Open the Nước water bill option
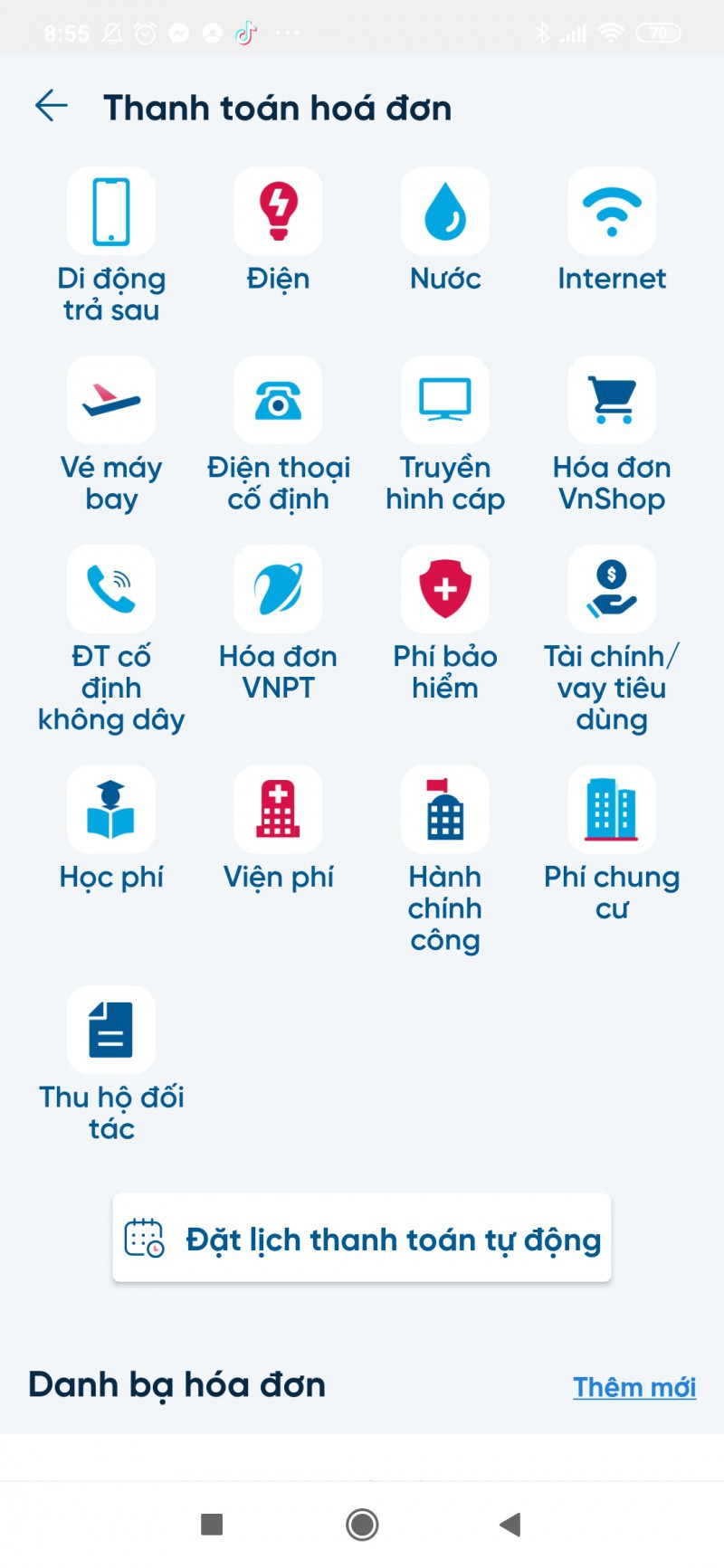This screenshot has width=724, height=1568. click(445, 212)
